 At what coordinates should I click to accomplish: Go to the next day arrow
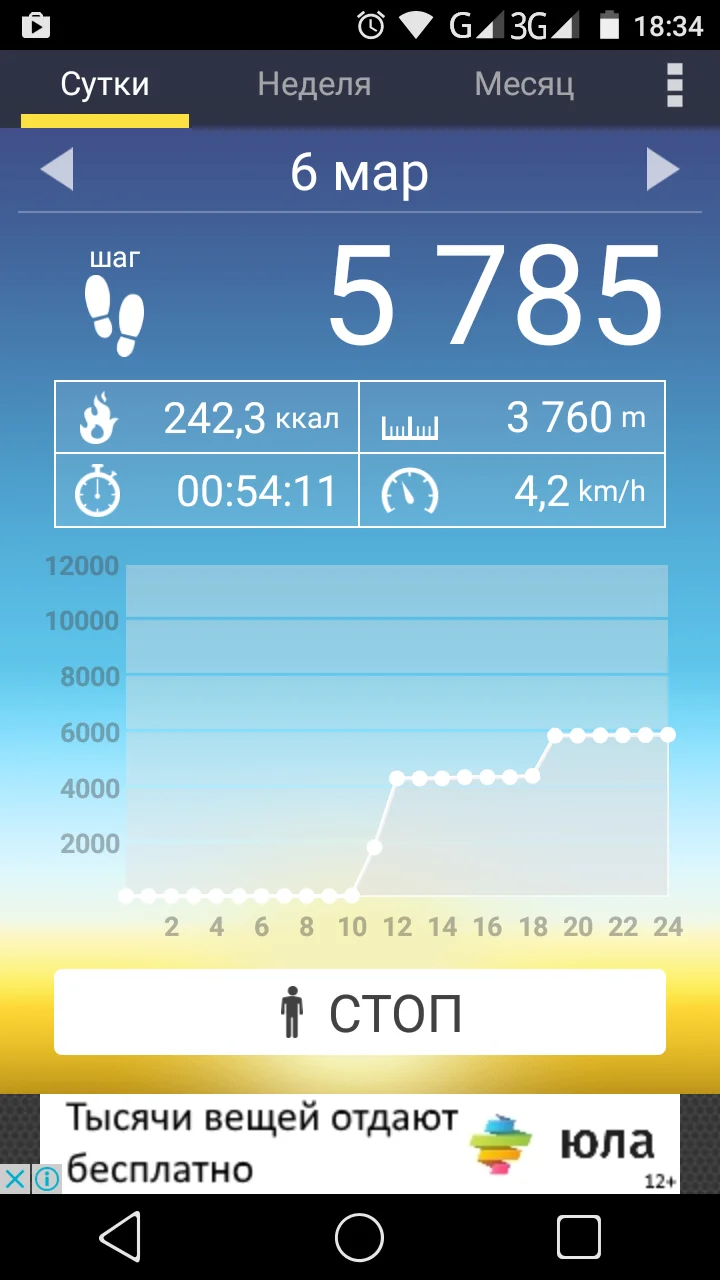[662, 170]
